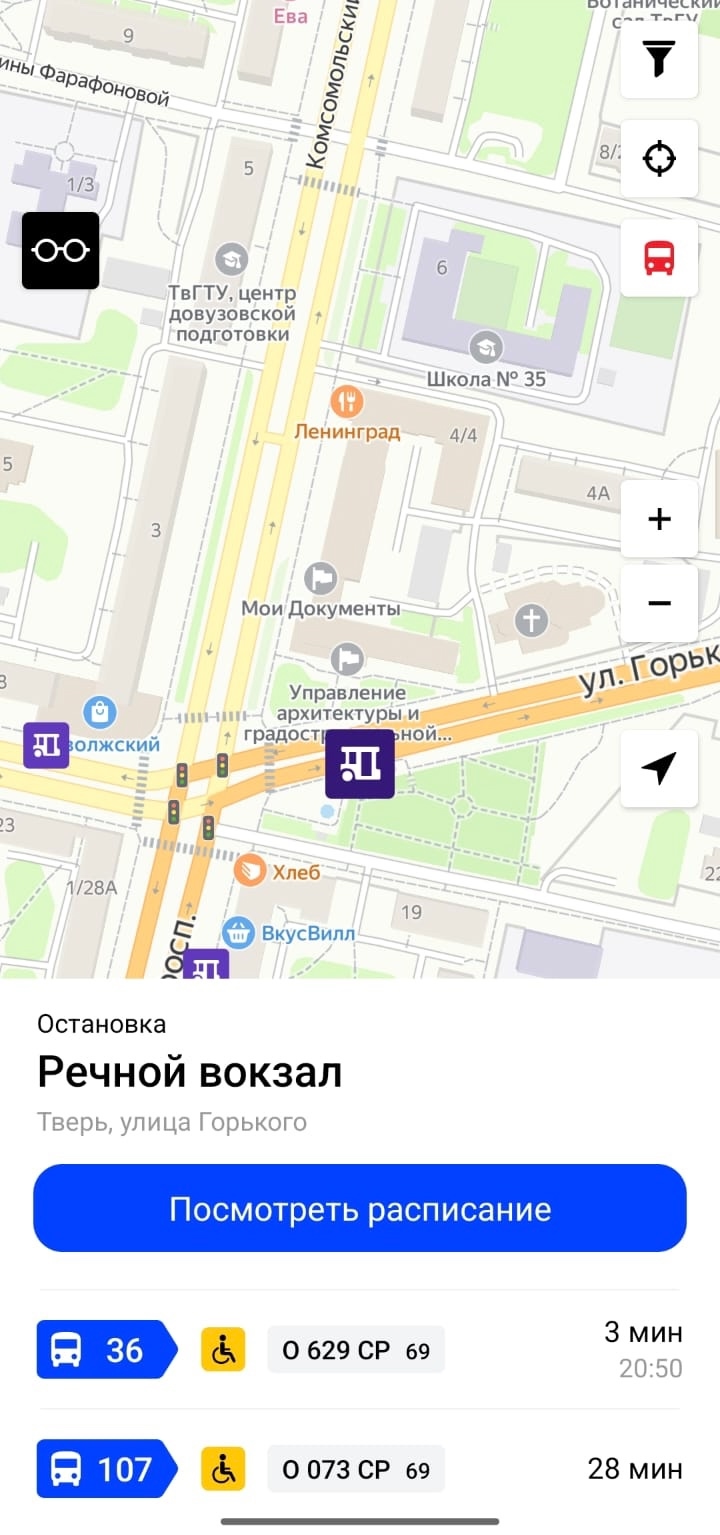Toggle the red bus transport layer
The image size is (720, 1535).
659,258
